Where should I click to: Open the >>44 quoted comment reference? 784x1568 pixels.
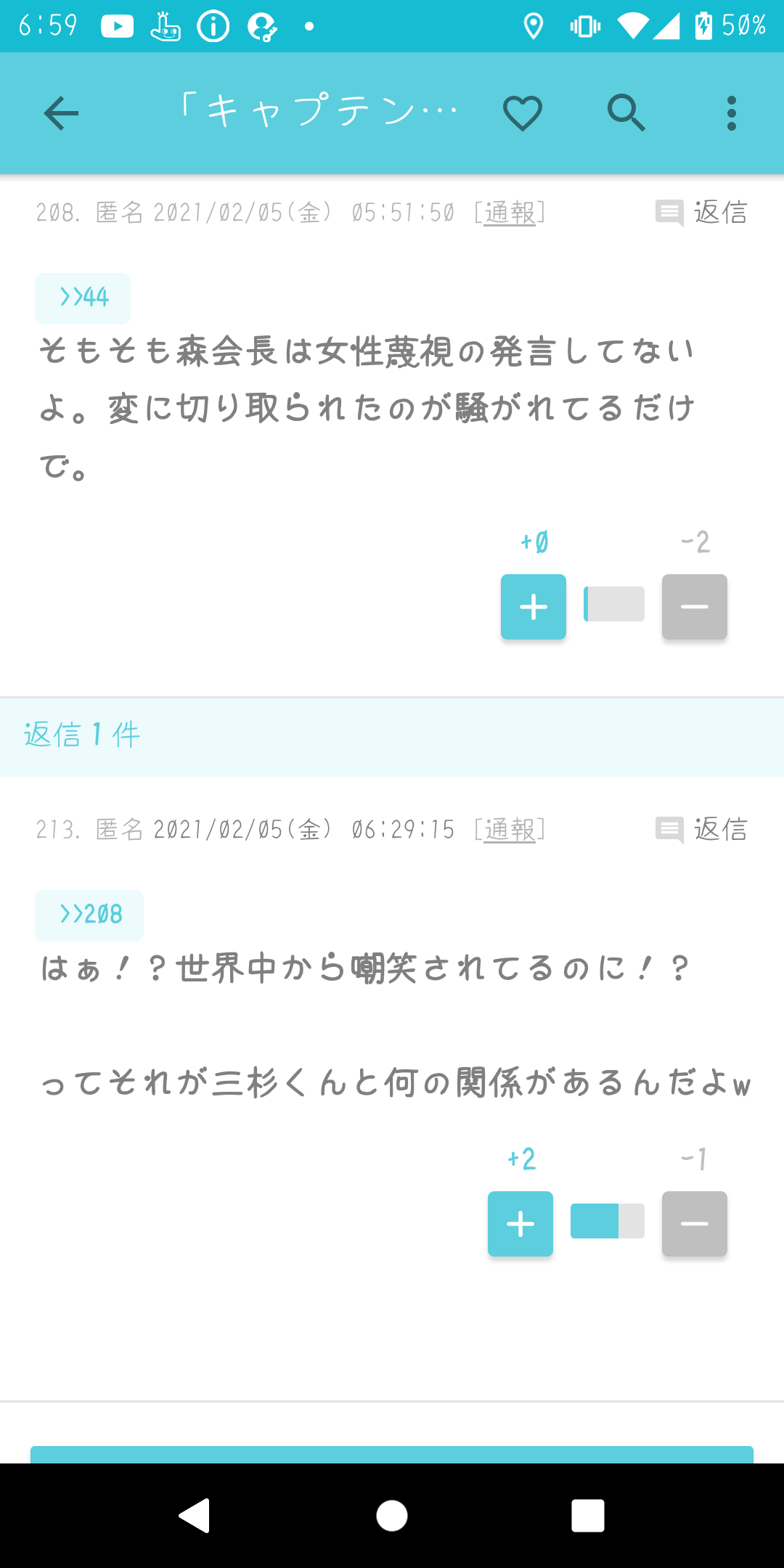pos(83,298)
